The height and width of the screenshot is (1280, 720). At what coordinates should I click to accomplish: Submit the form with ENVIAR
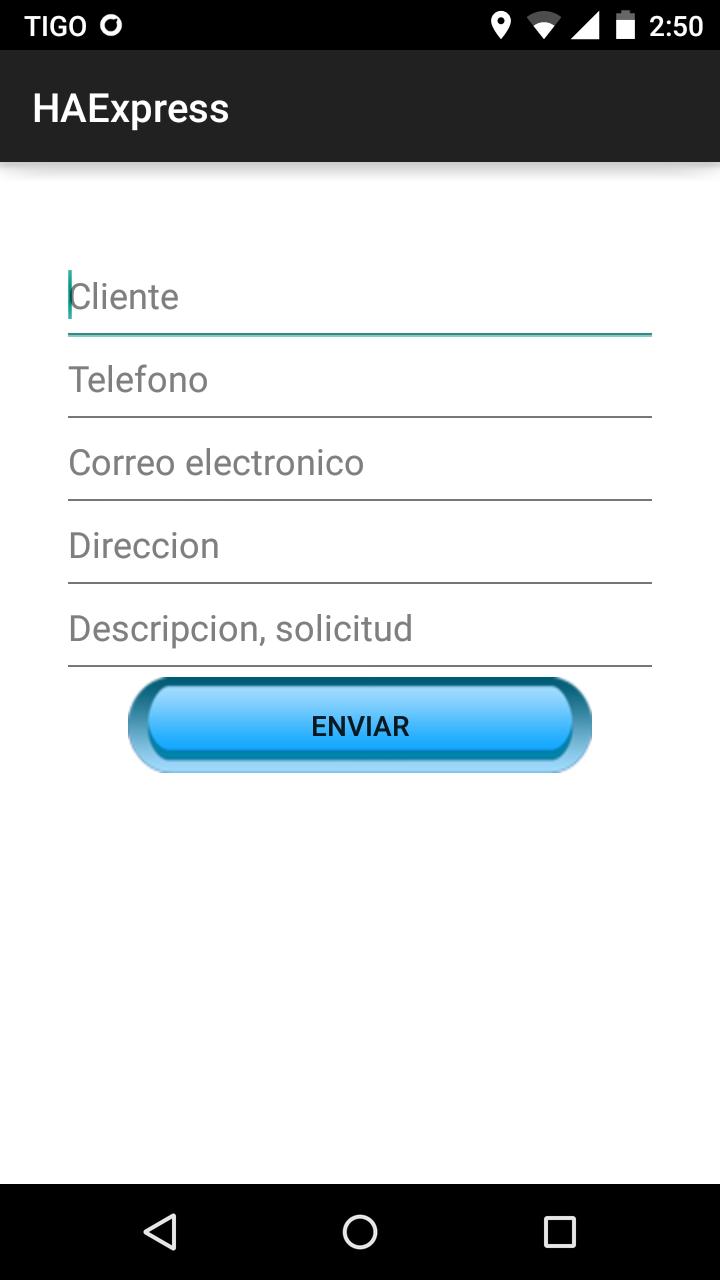coord(360,725)
